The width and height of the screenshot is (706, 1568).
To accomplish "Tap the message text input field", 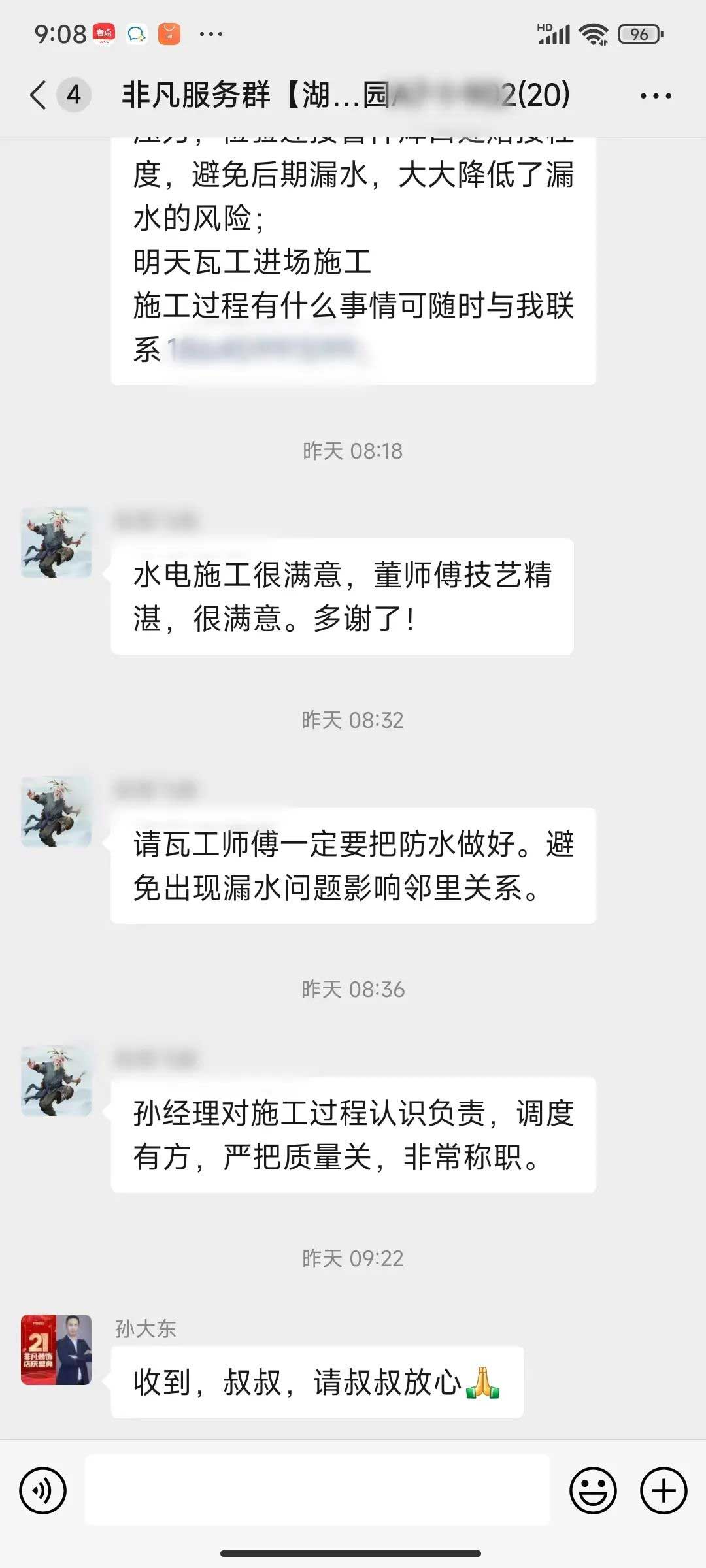I will pyautogui.click(x=318, y=1490).
